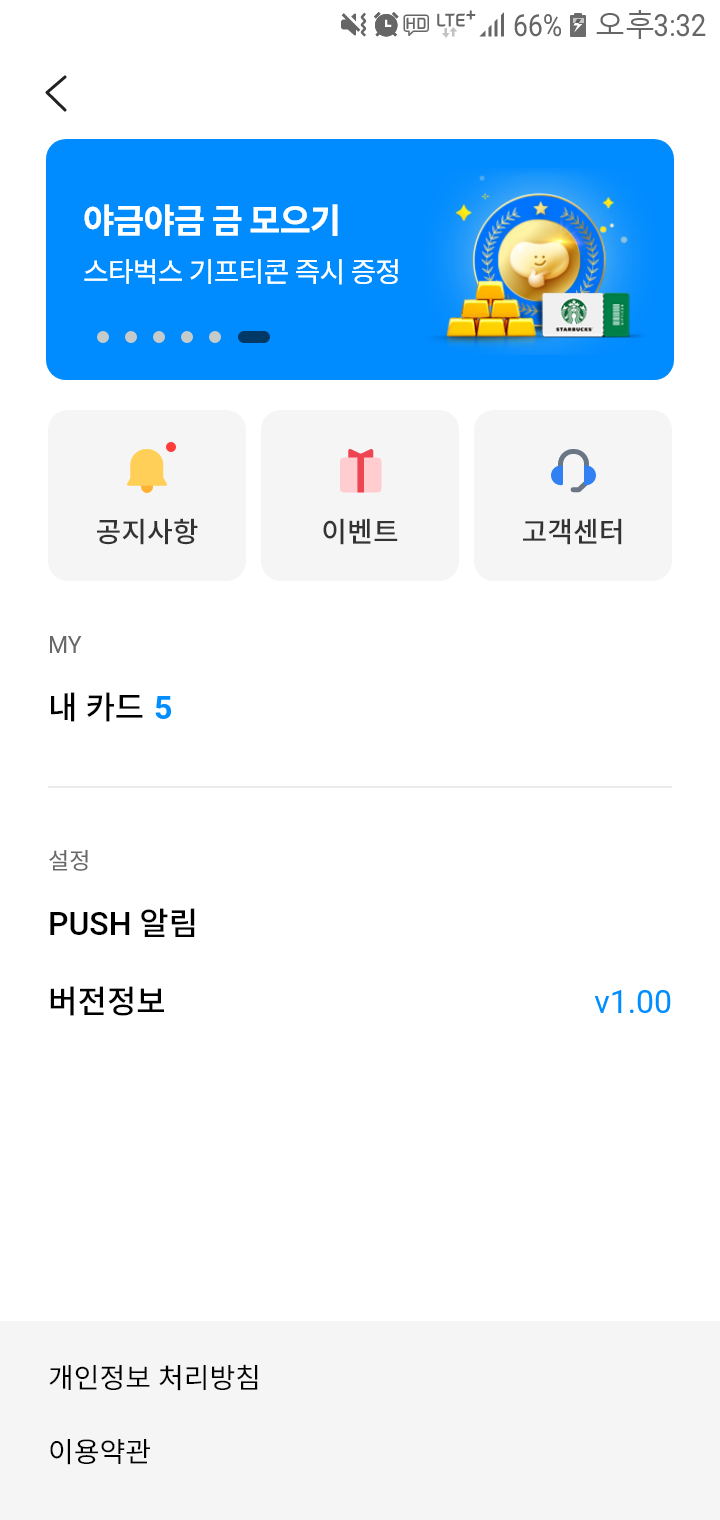Open 개인정보 처리방침

[154, 1376]
